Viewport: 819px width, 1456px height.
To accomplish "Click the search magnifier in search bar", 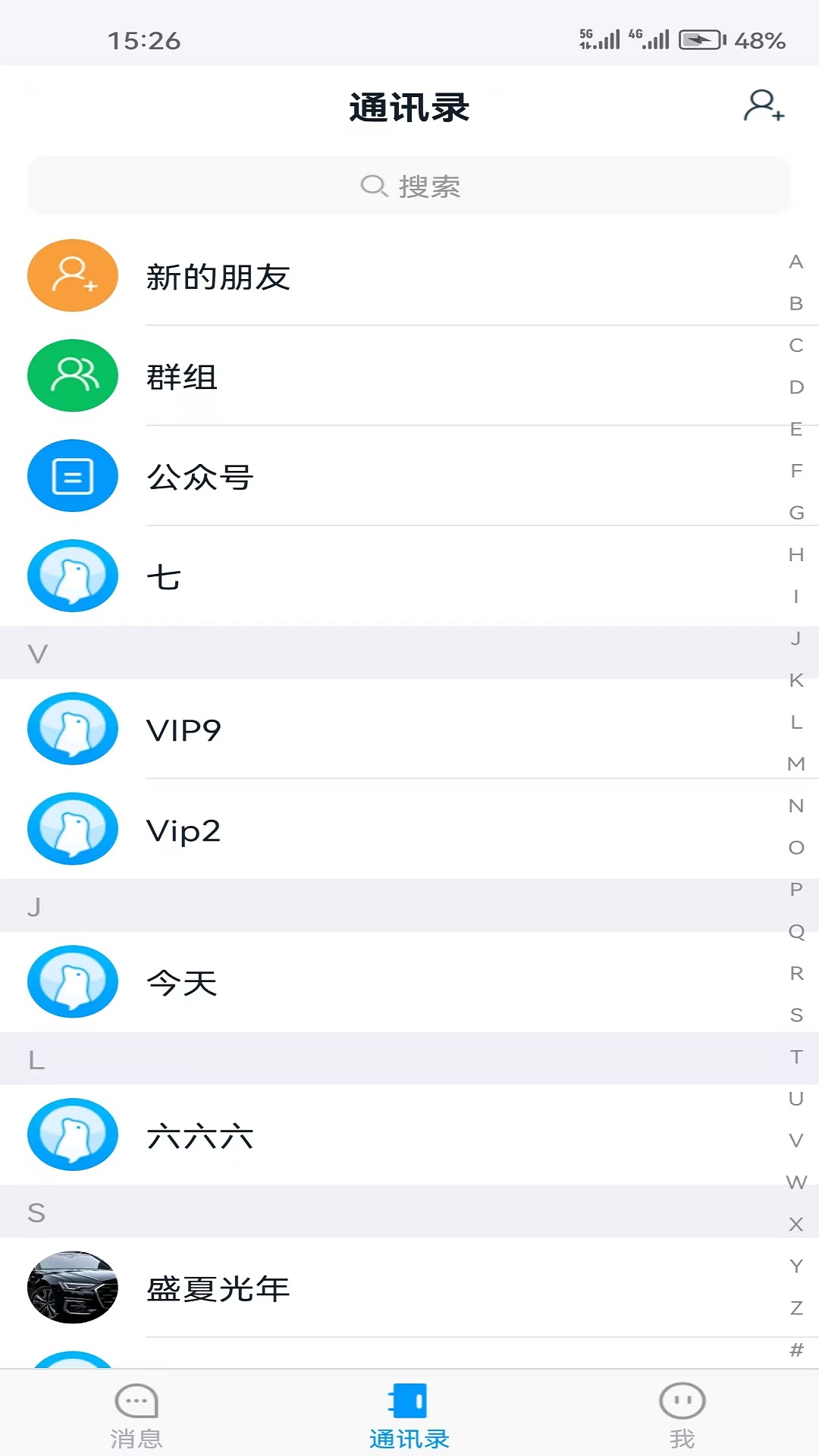I will pos(373,186).
